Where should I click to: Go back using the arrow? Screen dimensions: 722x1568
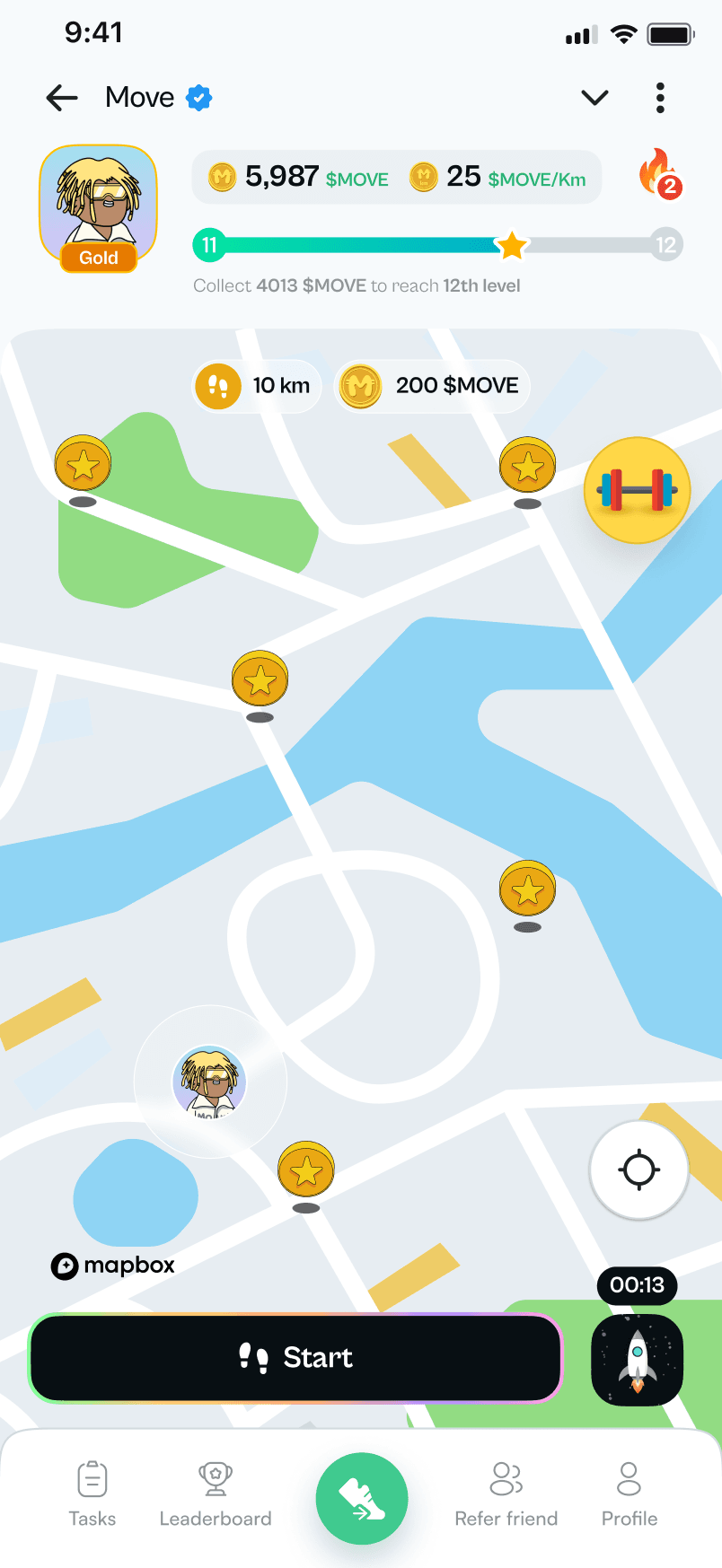(62, 97)
